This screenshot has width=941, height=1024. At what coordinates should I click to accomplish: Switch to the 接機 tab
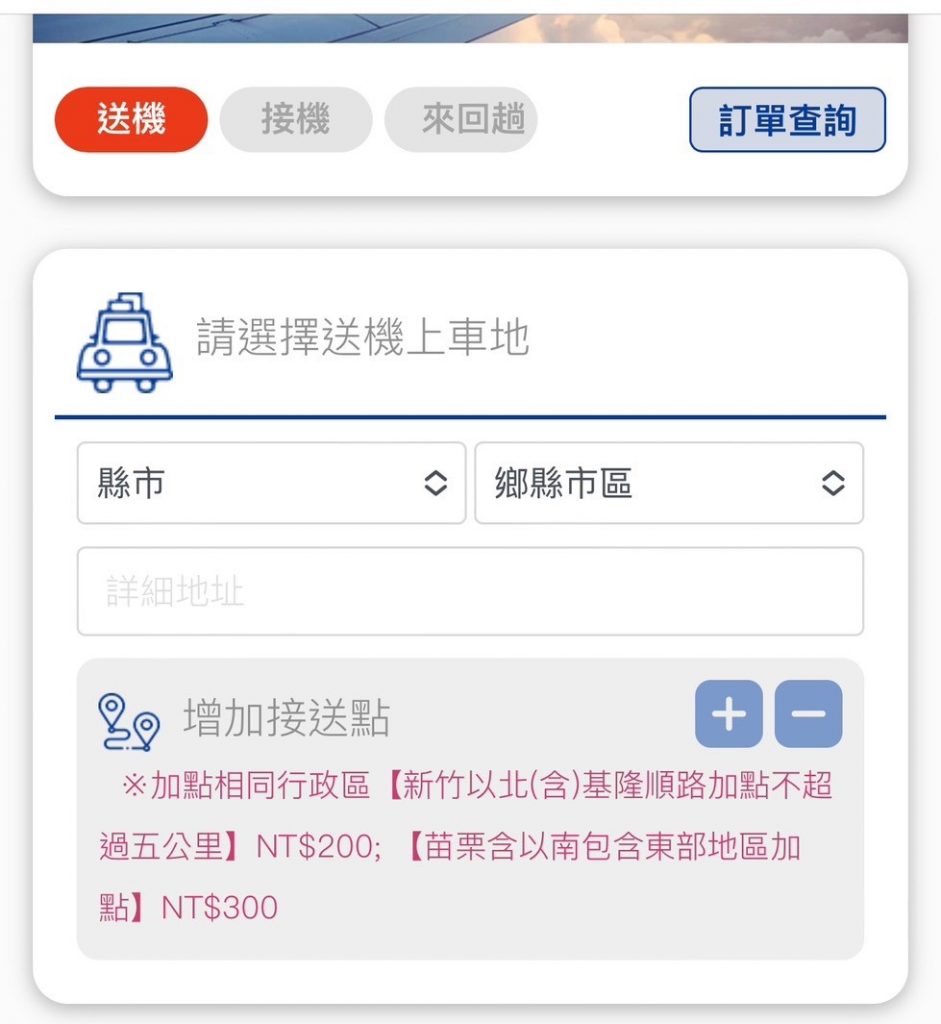[x=295, y=120]
